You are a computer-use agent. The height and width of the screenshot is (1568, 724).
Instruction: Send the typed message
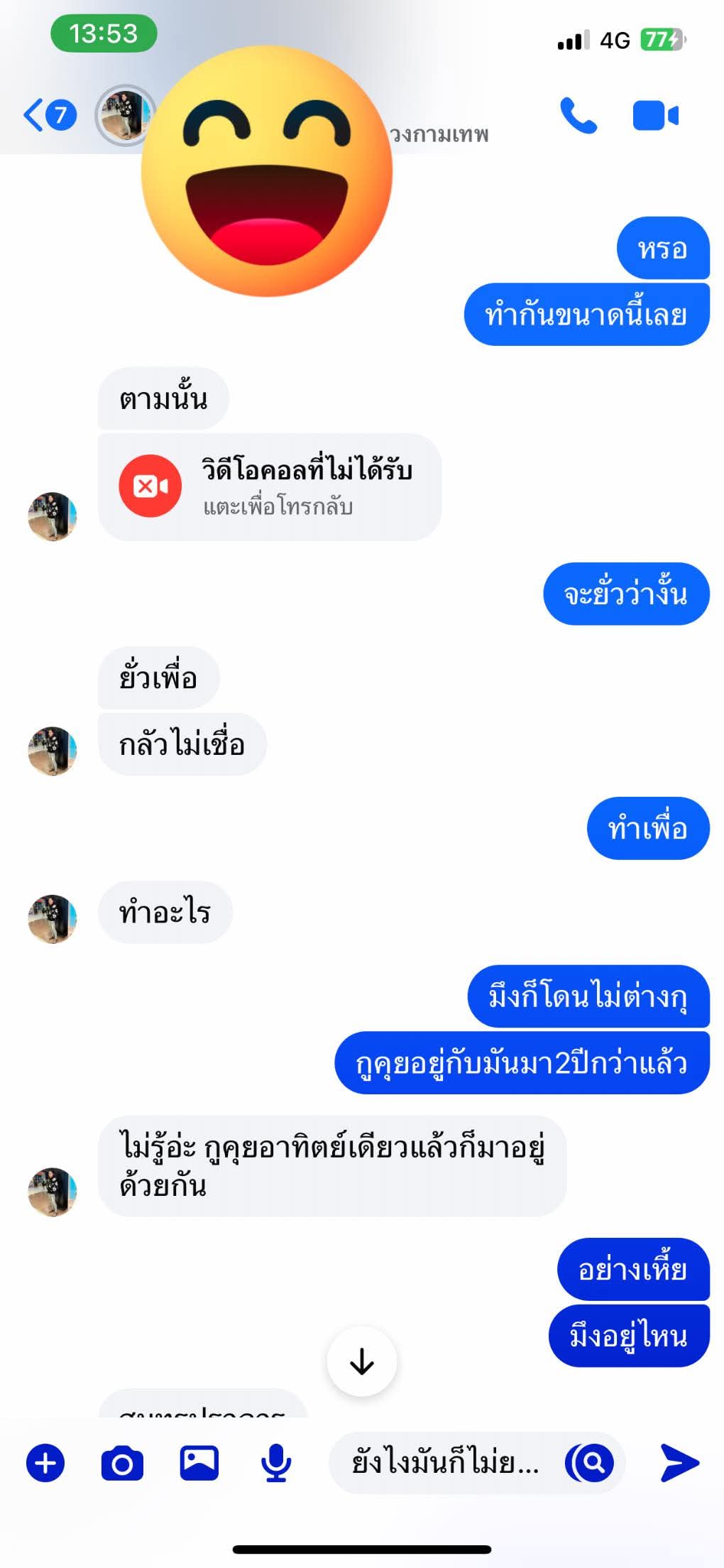pos(679,1463)
